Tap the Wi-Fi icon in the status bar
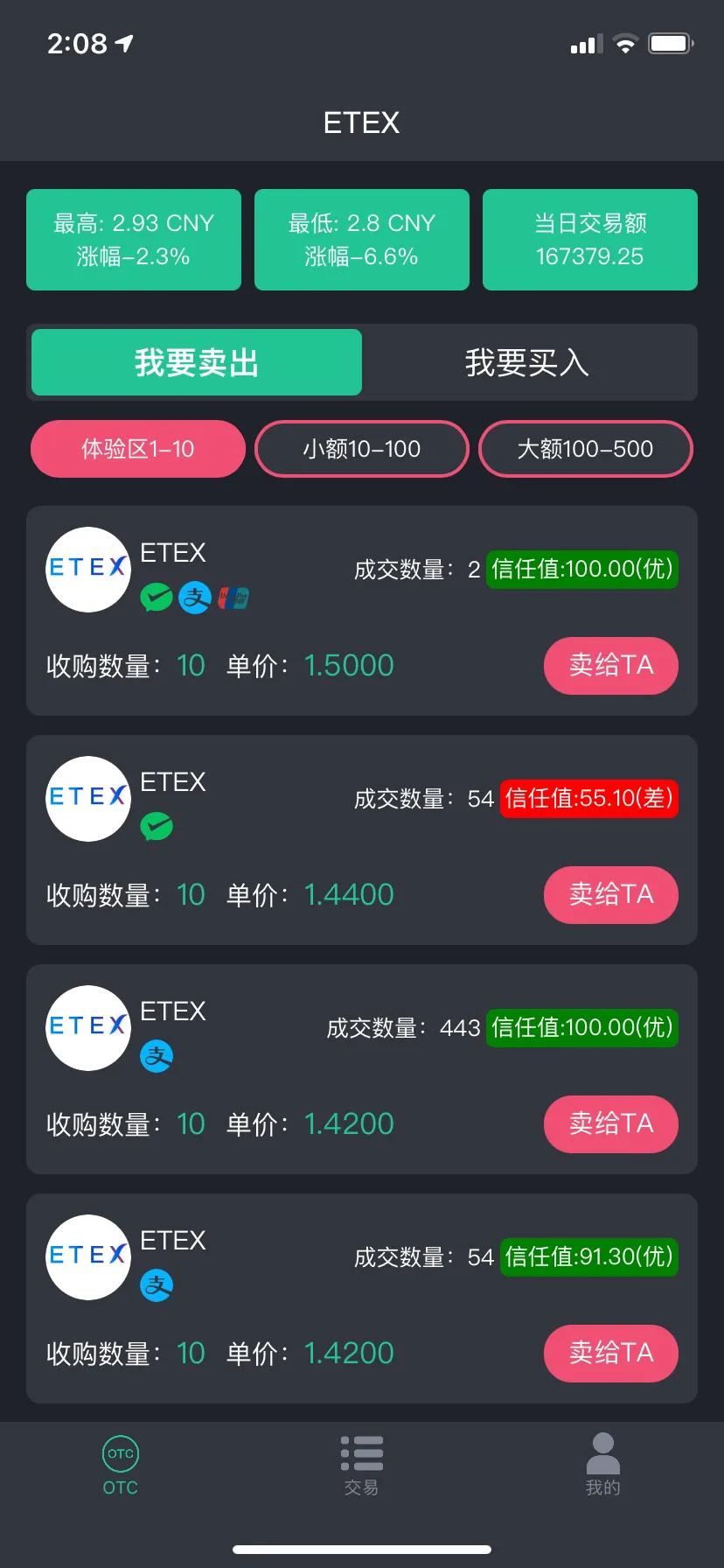 click(x=625, y=43)
